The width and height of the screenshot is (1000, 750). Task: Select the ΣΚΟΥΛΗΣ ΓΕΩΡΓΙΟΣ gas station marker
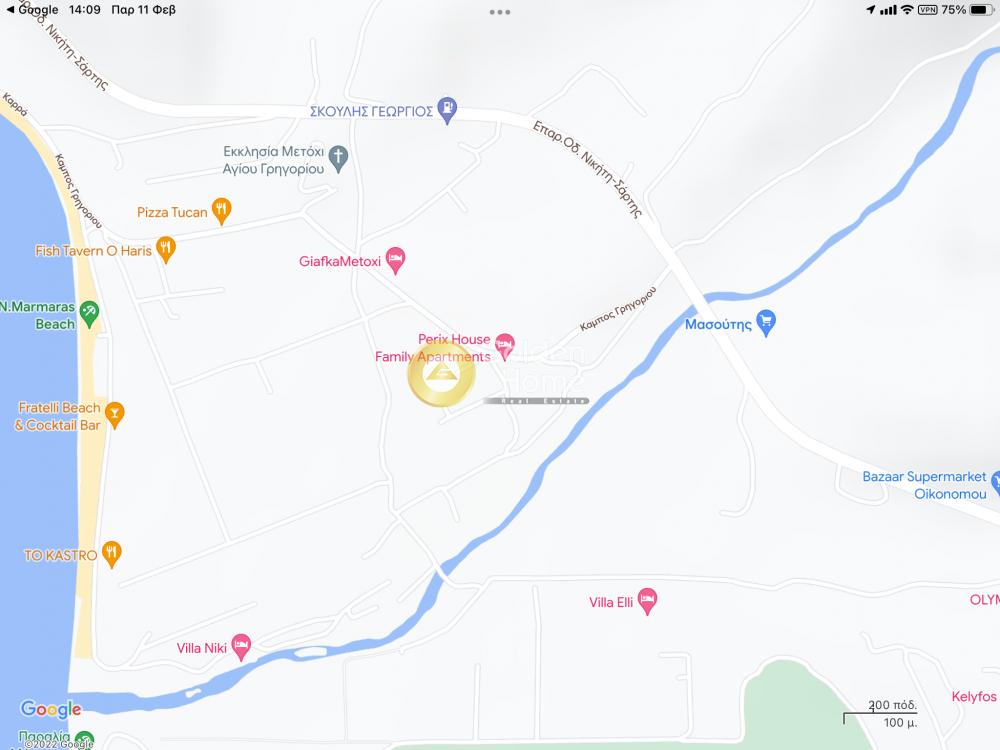[448, 111]
